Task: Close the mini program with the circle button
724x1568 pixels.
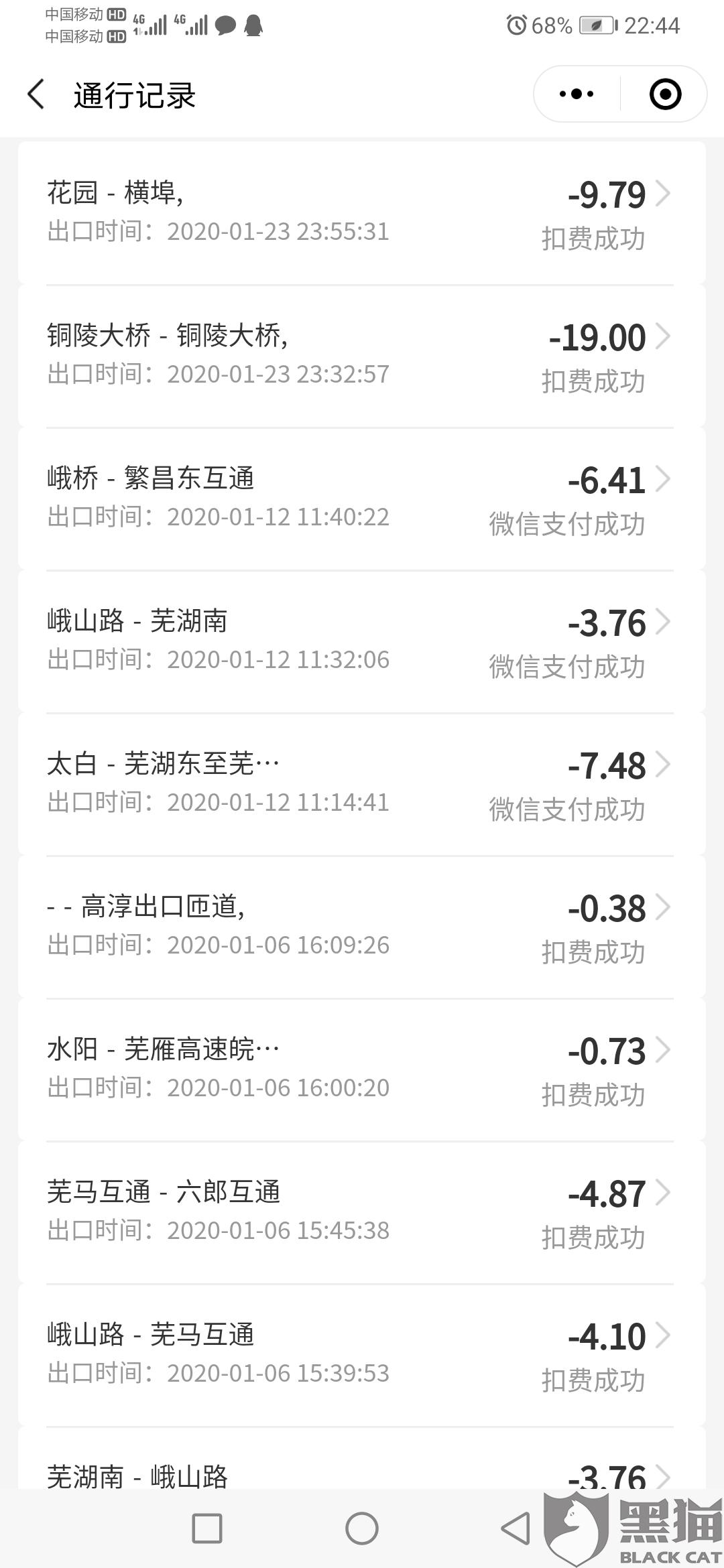Action: [665, 94]
